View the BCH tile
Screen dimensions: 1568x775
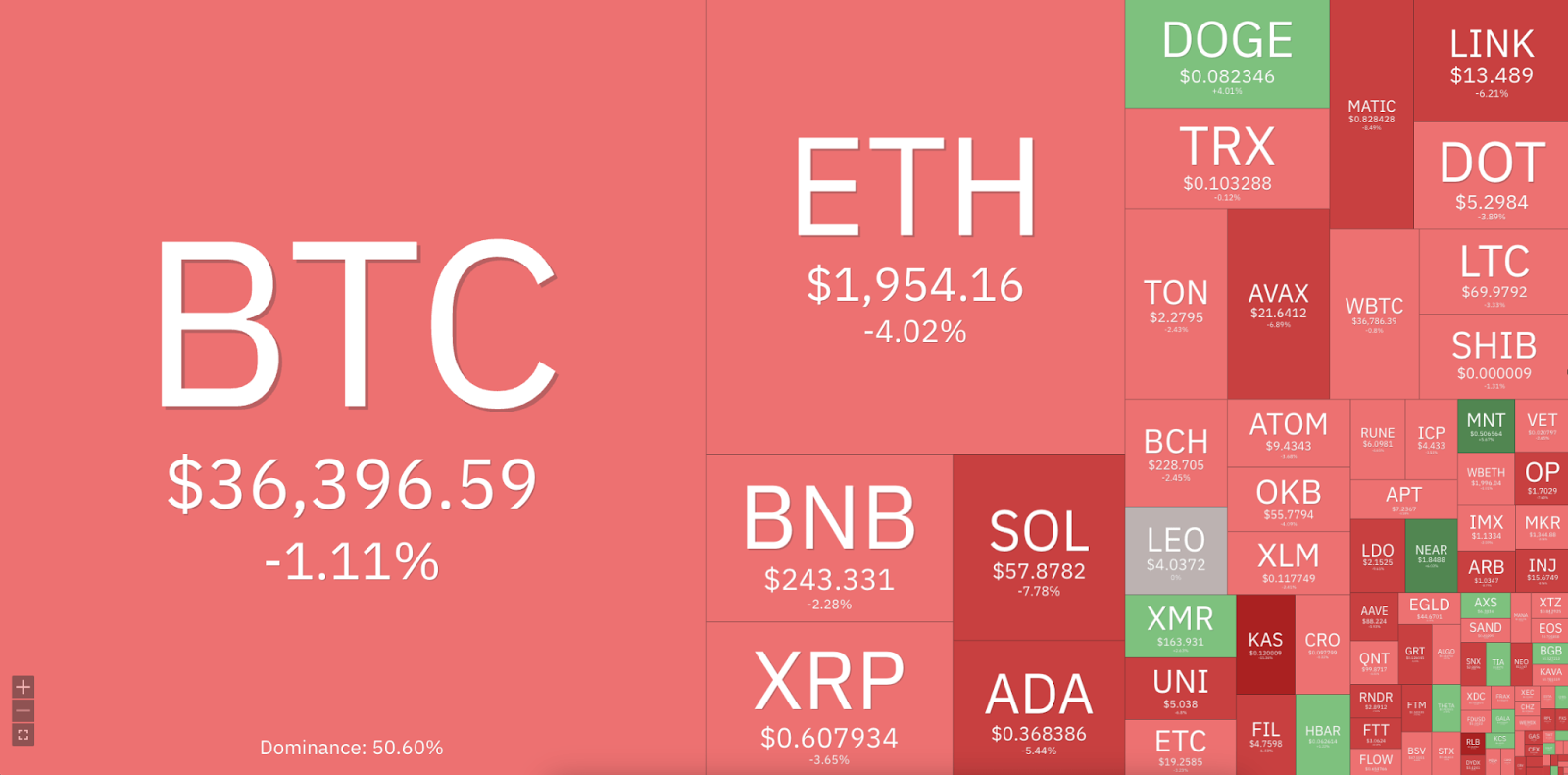tap(1176, 452)
